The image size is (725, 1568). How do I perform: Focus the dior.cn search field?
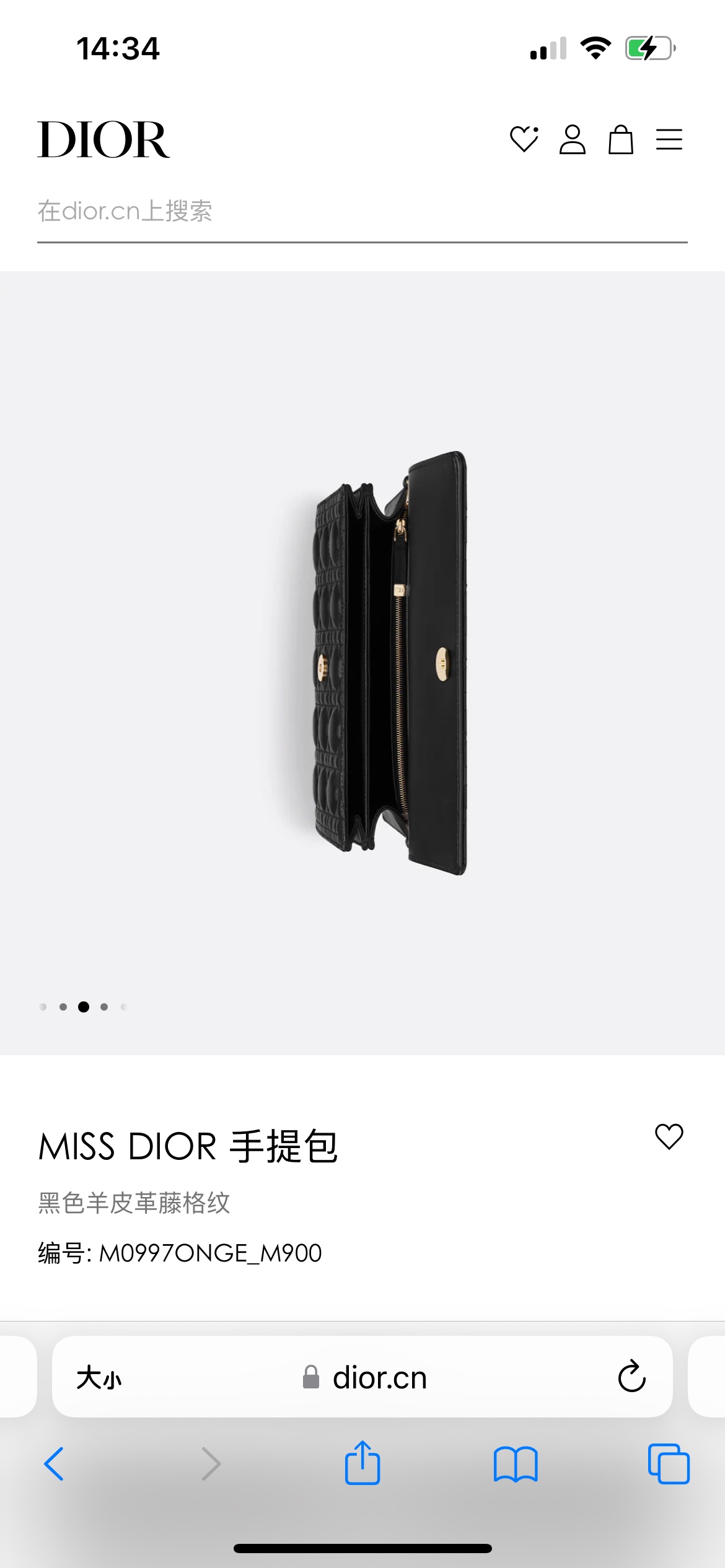[x=362, y=211]
